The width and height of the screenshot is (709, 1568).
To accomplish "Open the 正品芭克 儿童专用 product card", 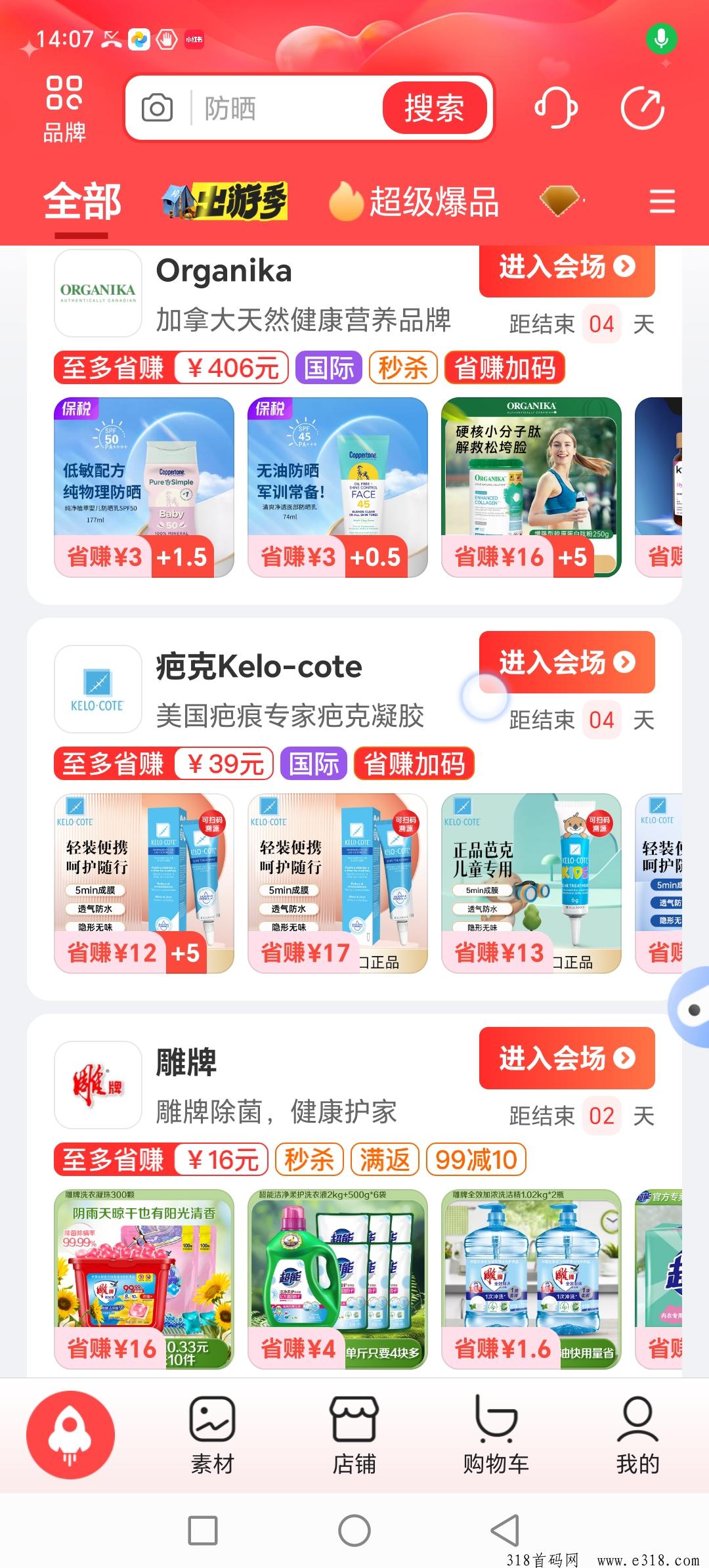I will pos(531,883).
